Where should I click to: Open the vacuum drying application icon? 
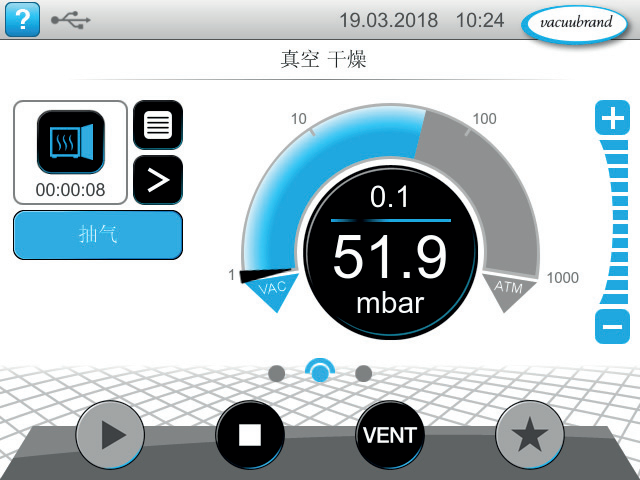click(70, 142)
